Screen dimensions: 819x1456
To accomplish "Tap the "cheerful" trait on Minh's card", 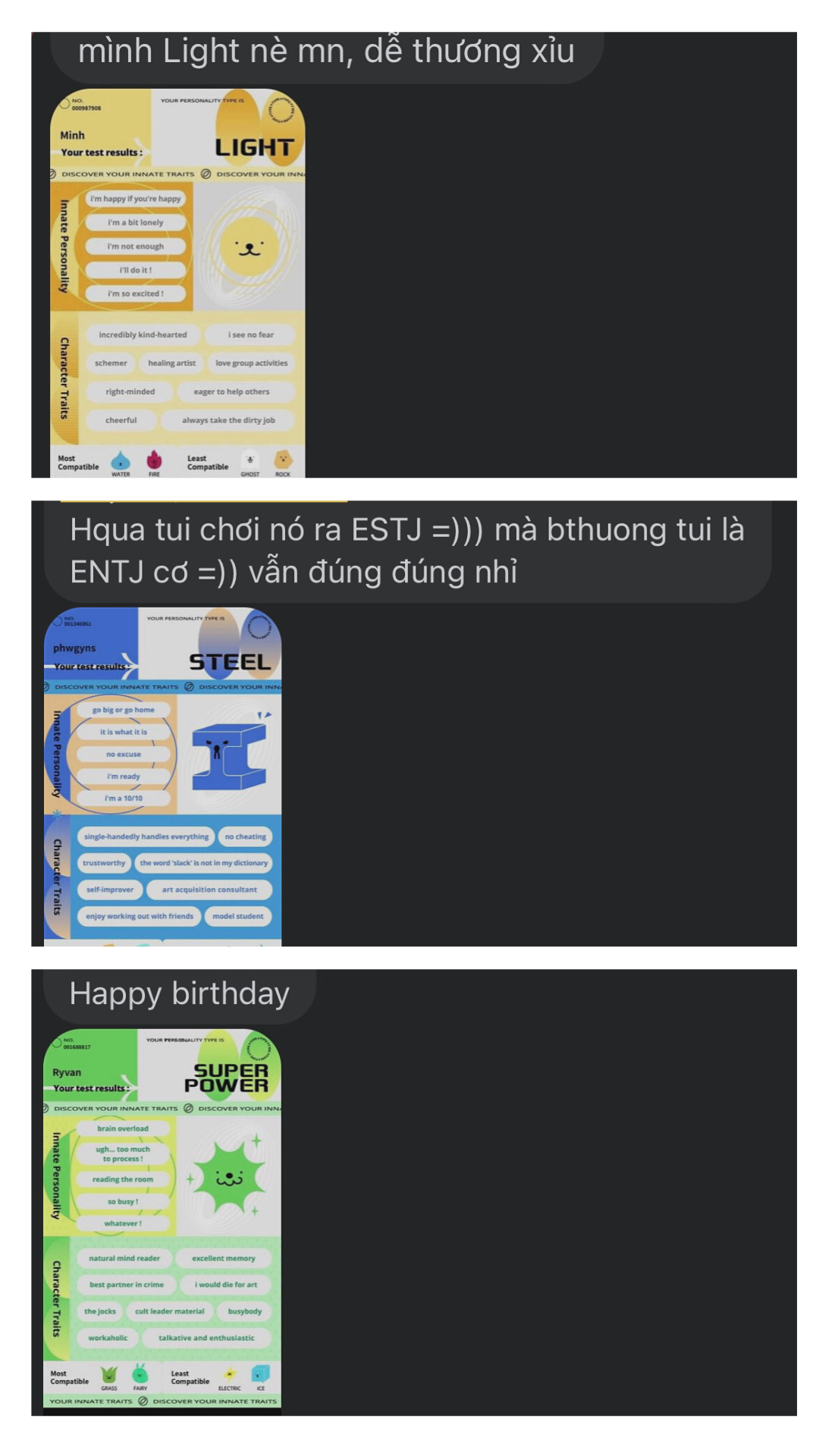I will [123, 419].
